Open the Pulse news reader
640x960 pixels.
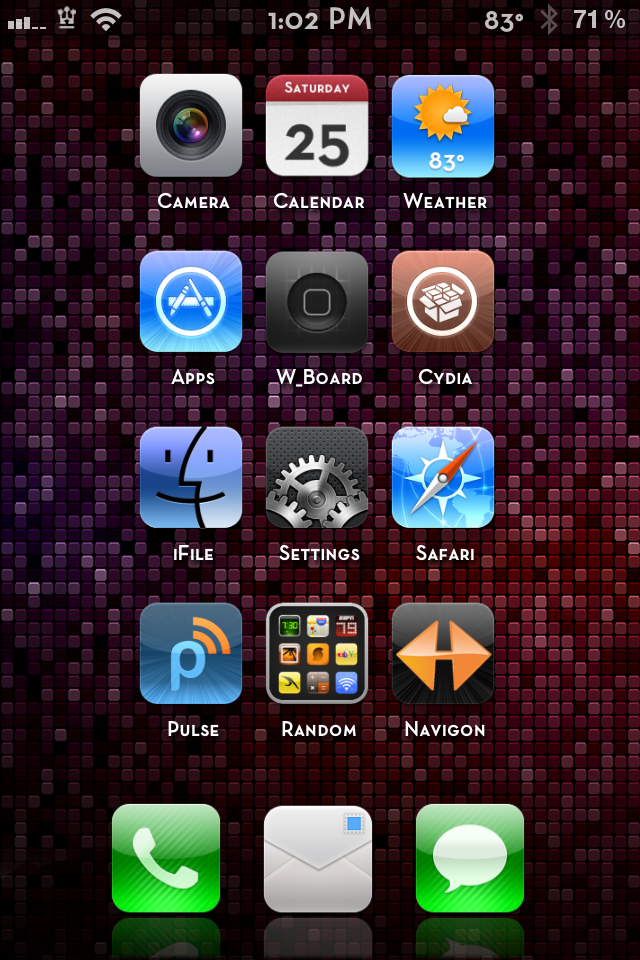coord(191,653)
